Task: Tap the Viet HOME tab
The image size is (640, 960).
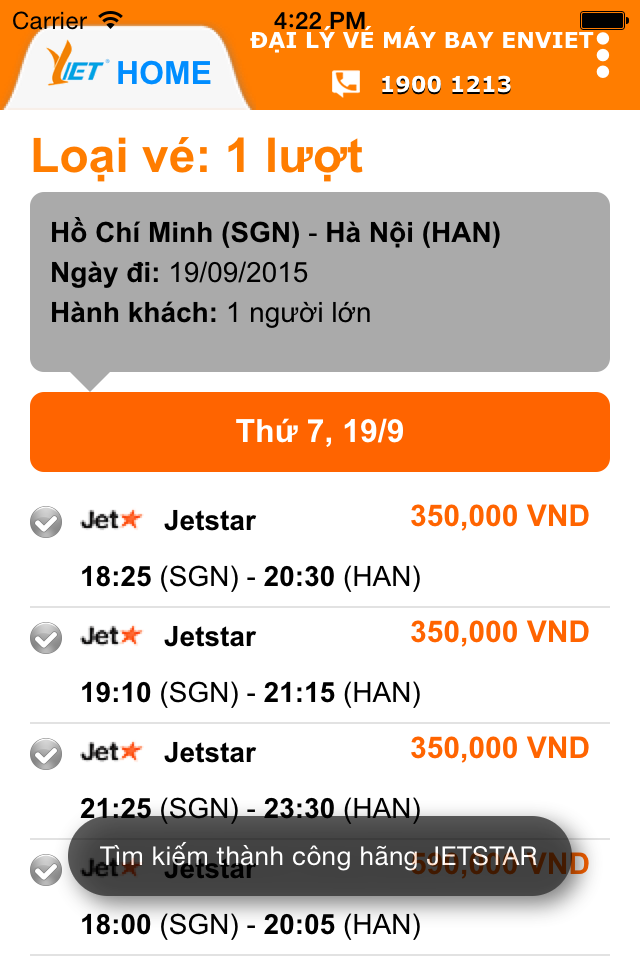Action: pos(130,69)
